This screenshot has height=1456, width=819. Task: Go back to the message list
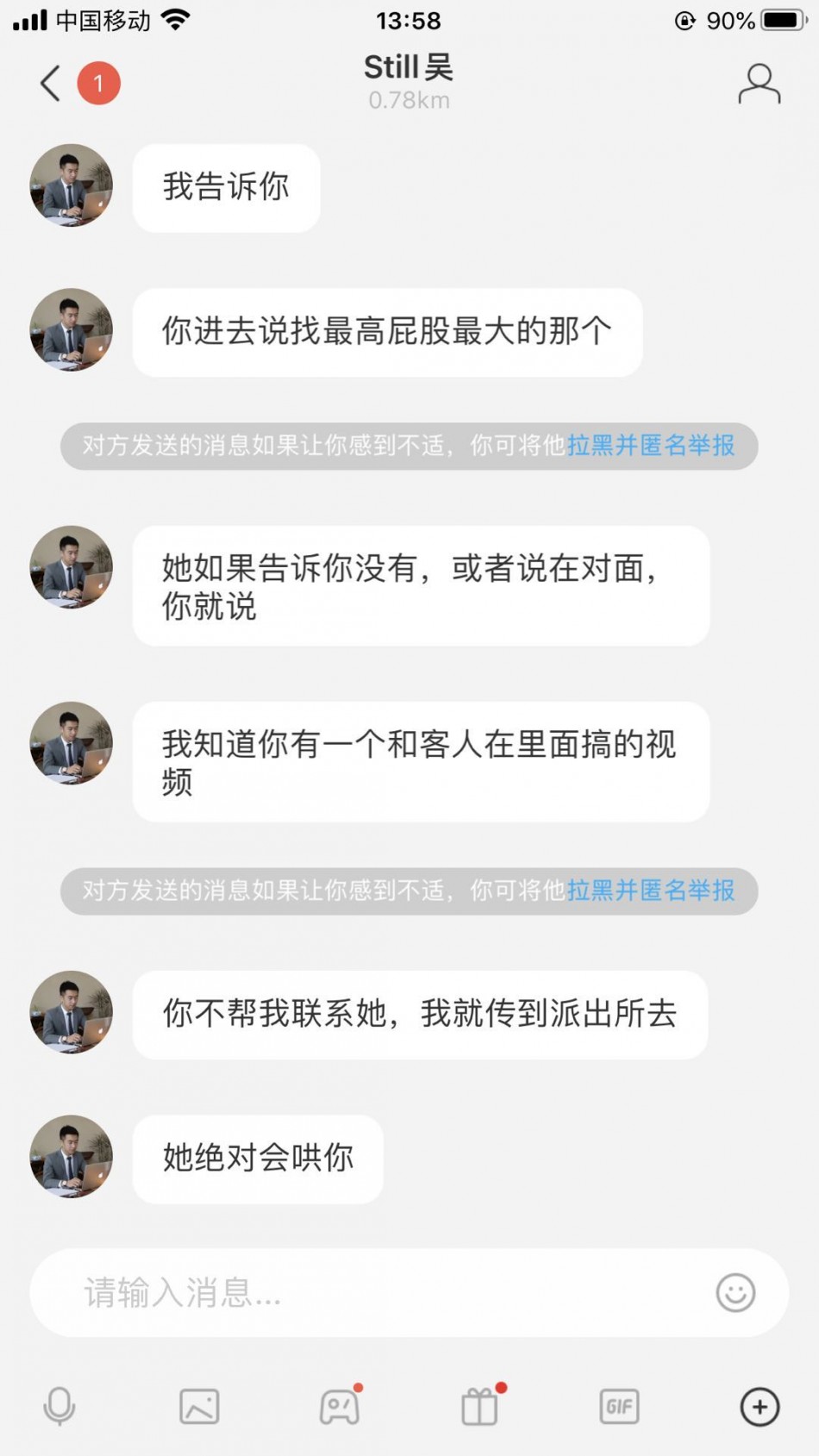coord(50,84)
